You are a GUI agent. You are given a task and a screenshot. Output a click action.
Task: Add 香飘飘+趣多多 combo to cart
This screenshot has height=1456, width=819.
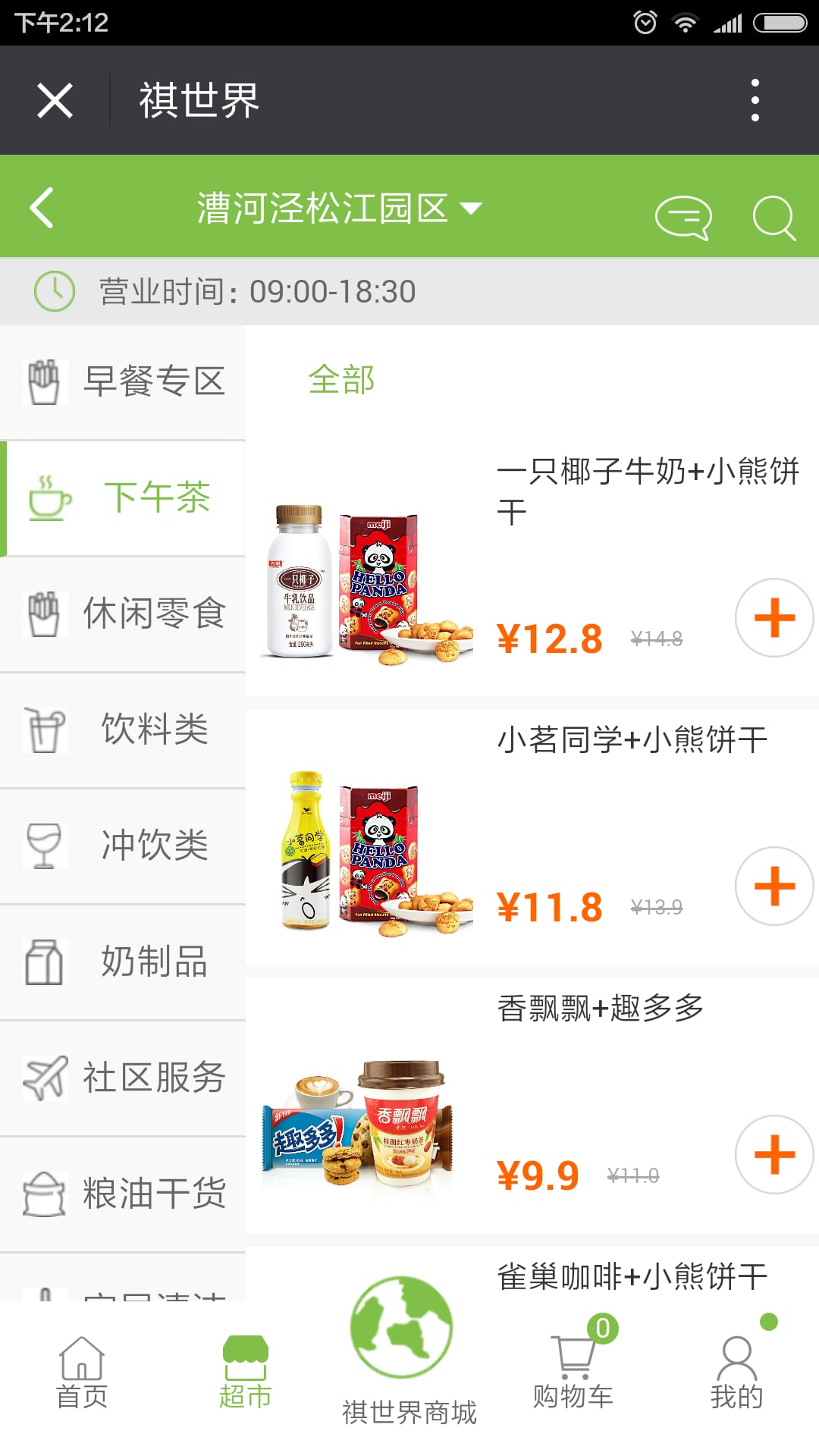pyautogui.click(x=773, y=1153)
